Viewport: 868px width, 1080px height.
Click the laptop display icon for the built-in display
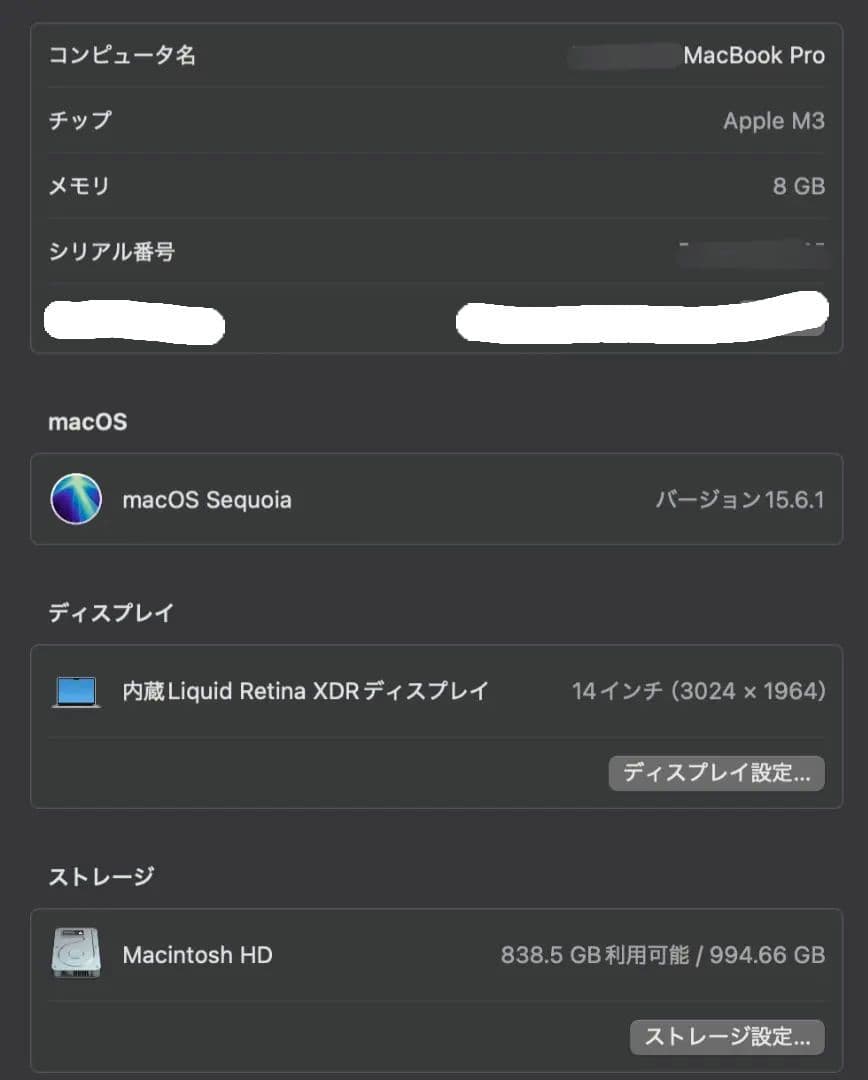[x=77, y=691]
